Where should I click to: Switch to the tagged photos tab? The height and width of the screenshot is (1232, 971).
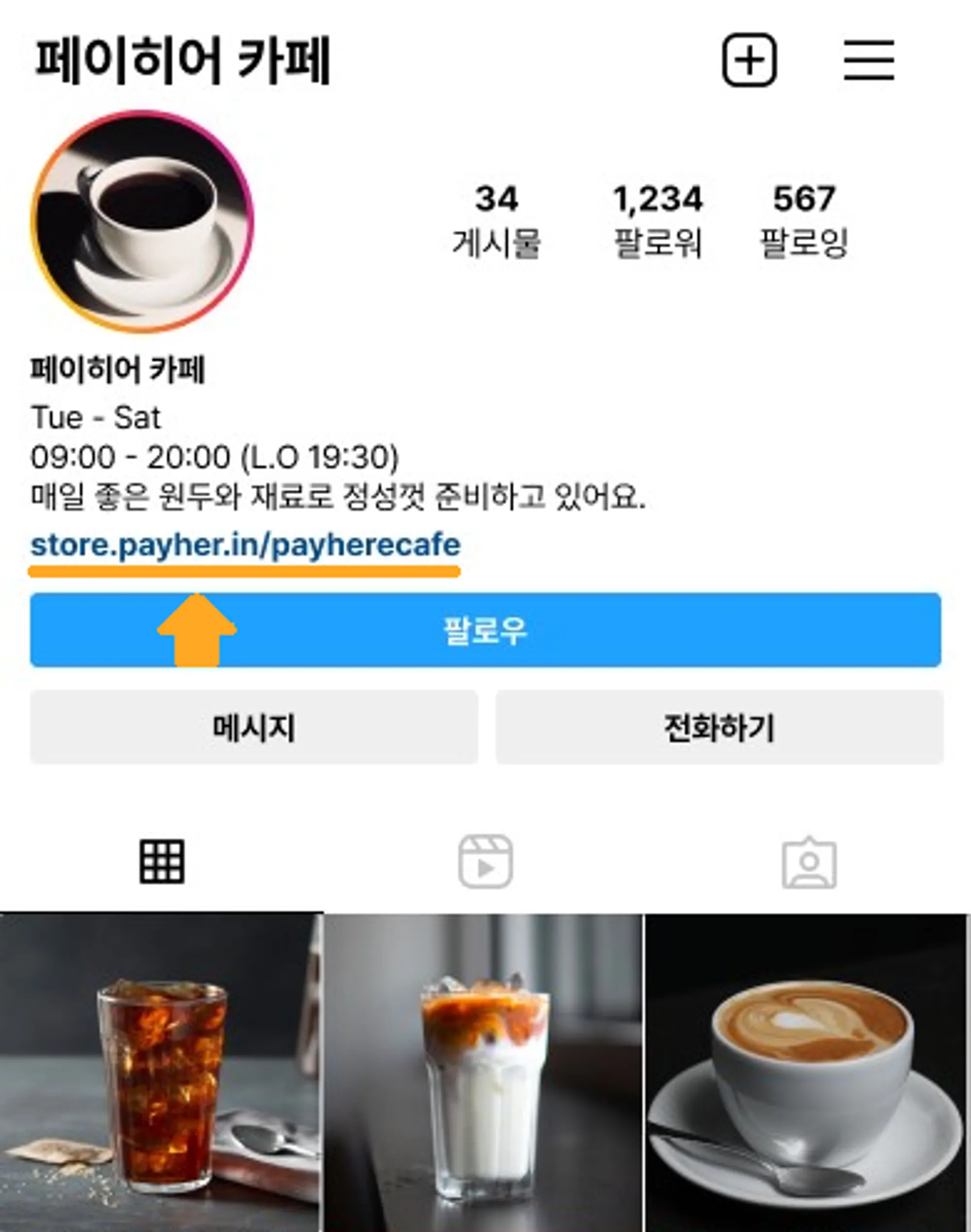click(x=809, y=863)
